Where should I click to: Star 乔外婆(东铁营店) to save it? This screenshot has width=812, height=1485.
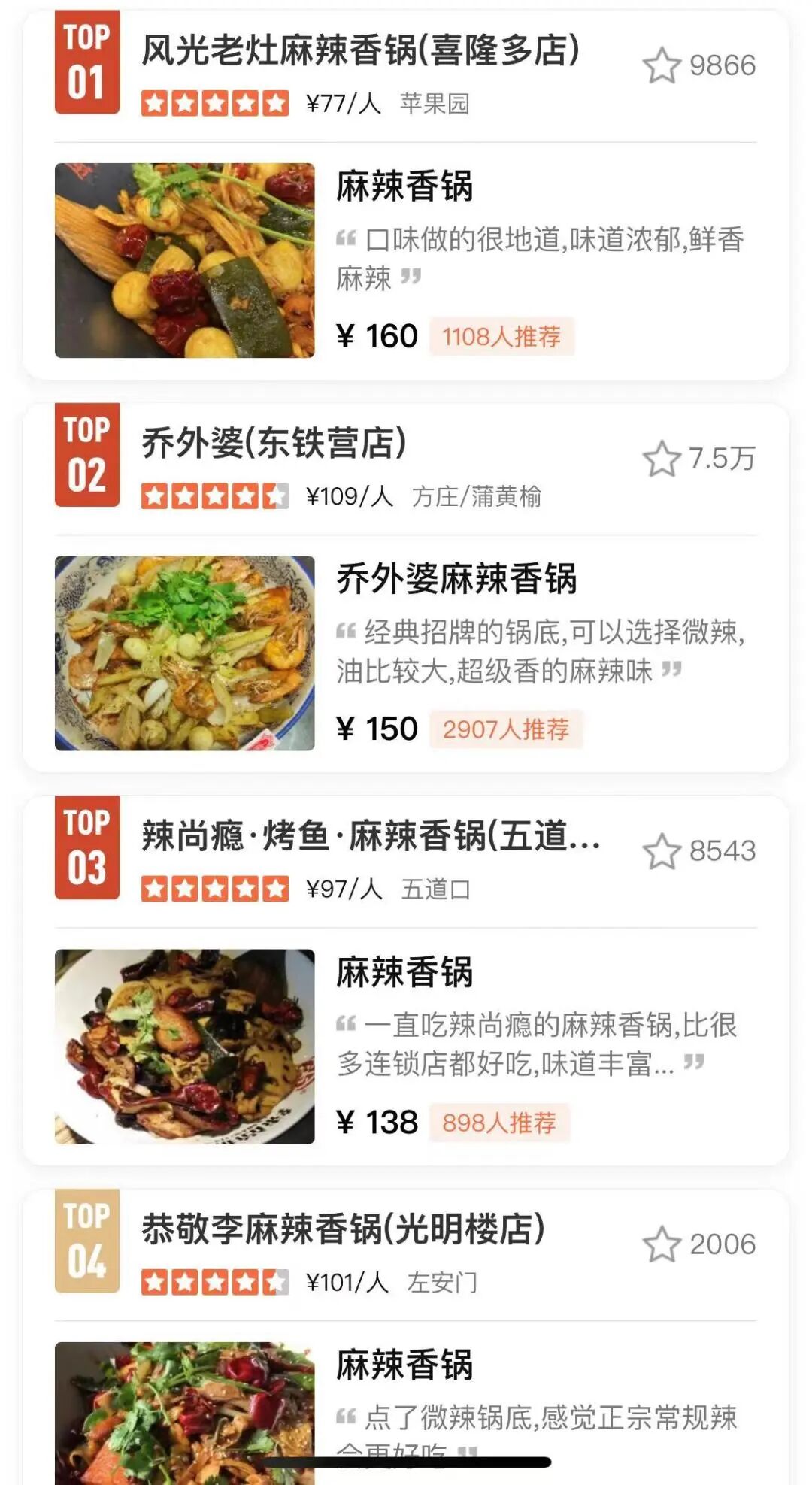coord(662,459)
